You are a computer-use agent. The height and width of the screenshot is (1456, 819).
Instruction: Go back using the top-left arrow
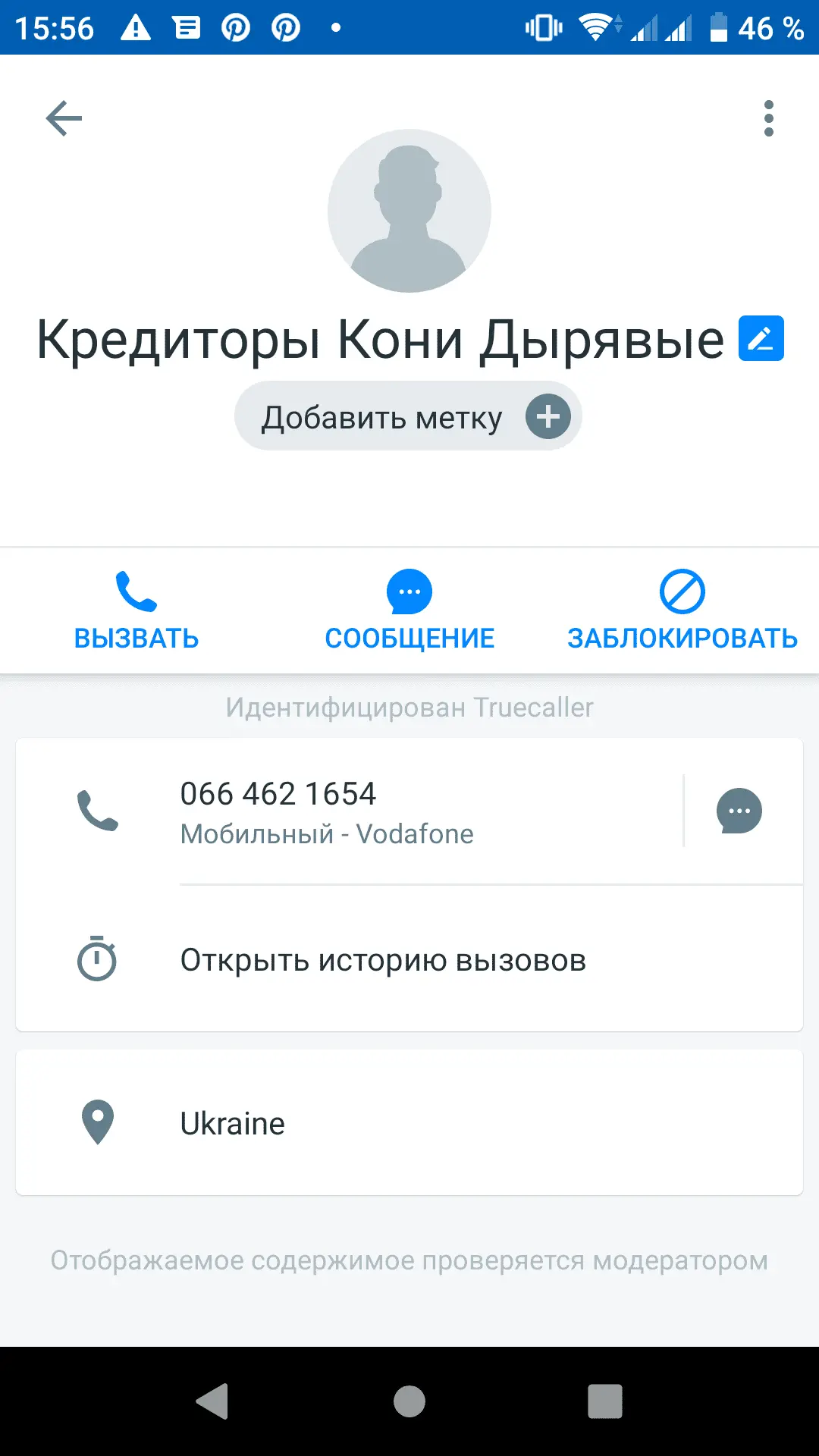point(64,118)
